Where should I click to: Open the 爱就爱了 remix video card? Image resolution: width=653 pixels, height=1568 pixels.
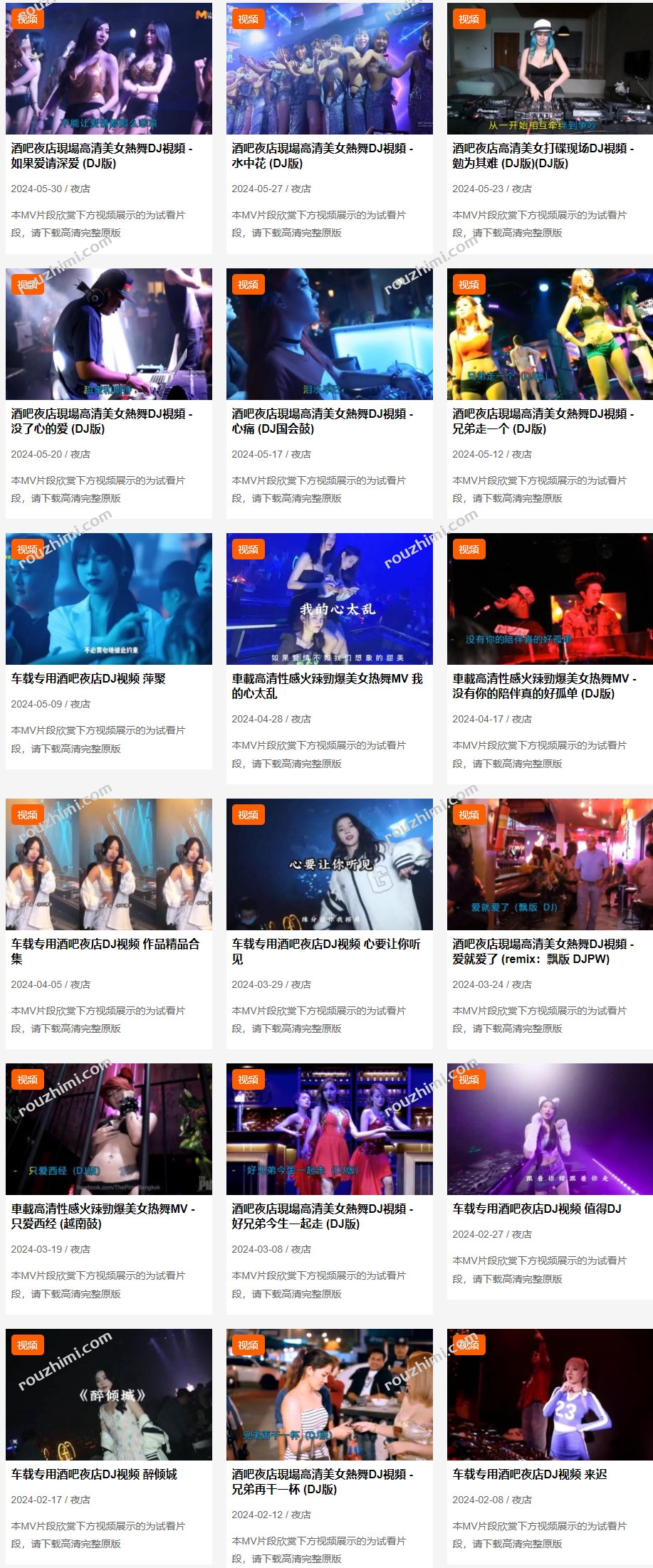[543, 951]
